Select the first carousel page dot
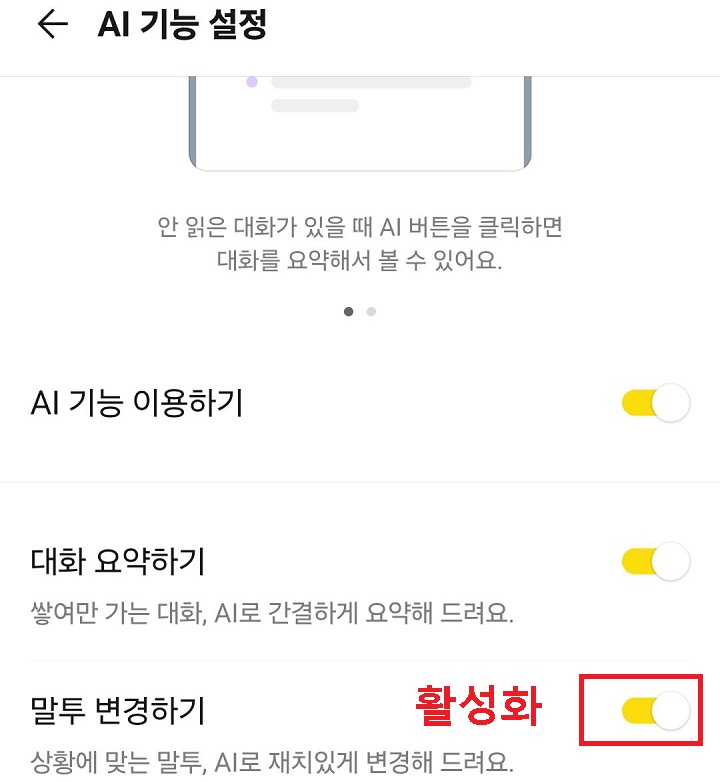The height and width of the screenshot is (782, 720). coord(349,311)
